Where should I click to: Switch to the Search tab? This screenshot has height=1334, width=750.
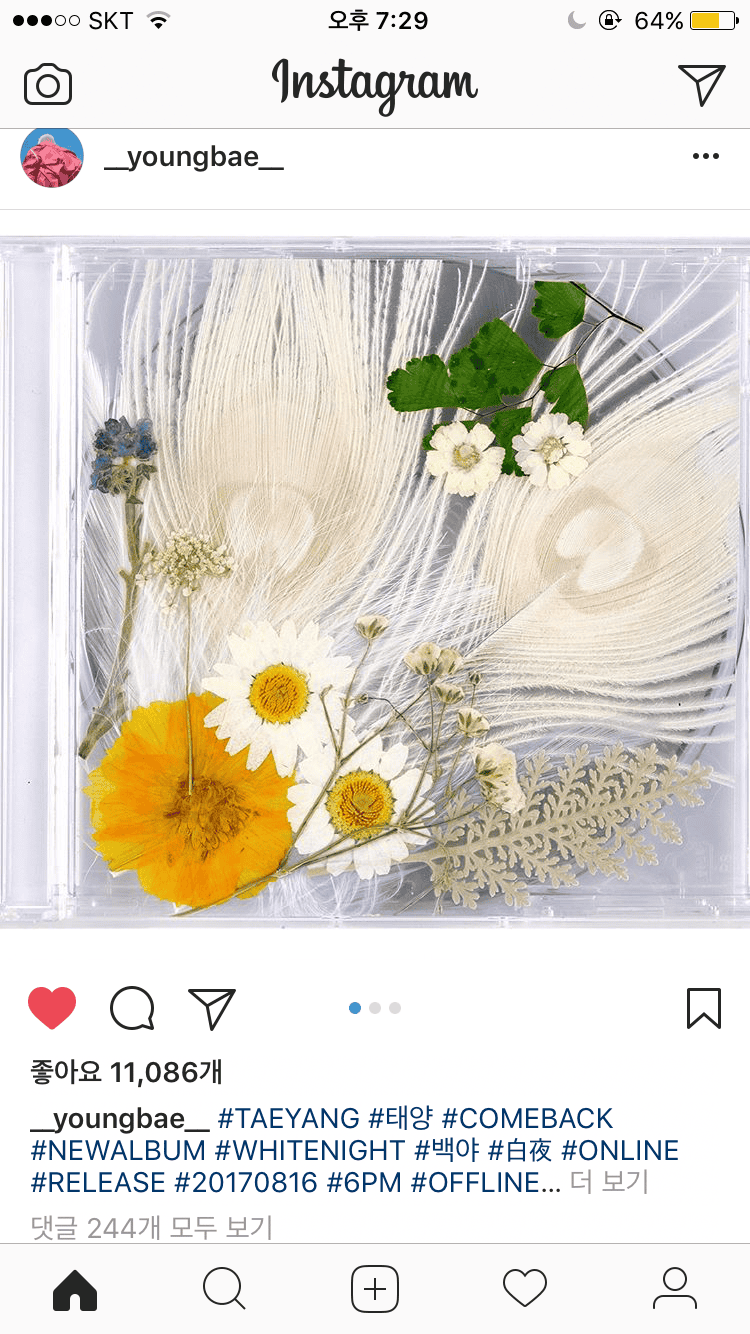click(224, 1289)
